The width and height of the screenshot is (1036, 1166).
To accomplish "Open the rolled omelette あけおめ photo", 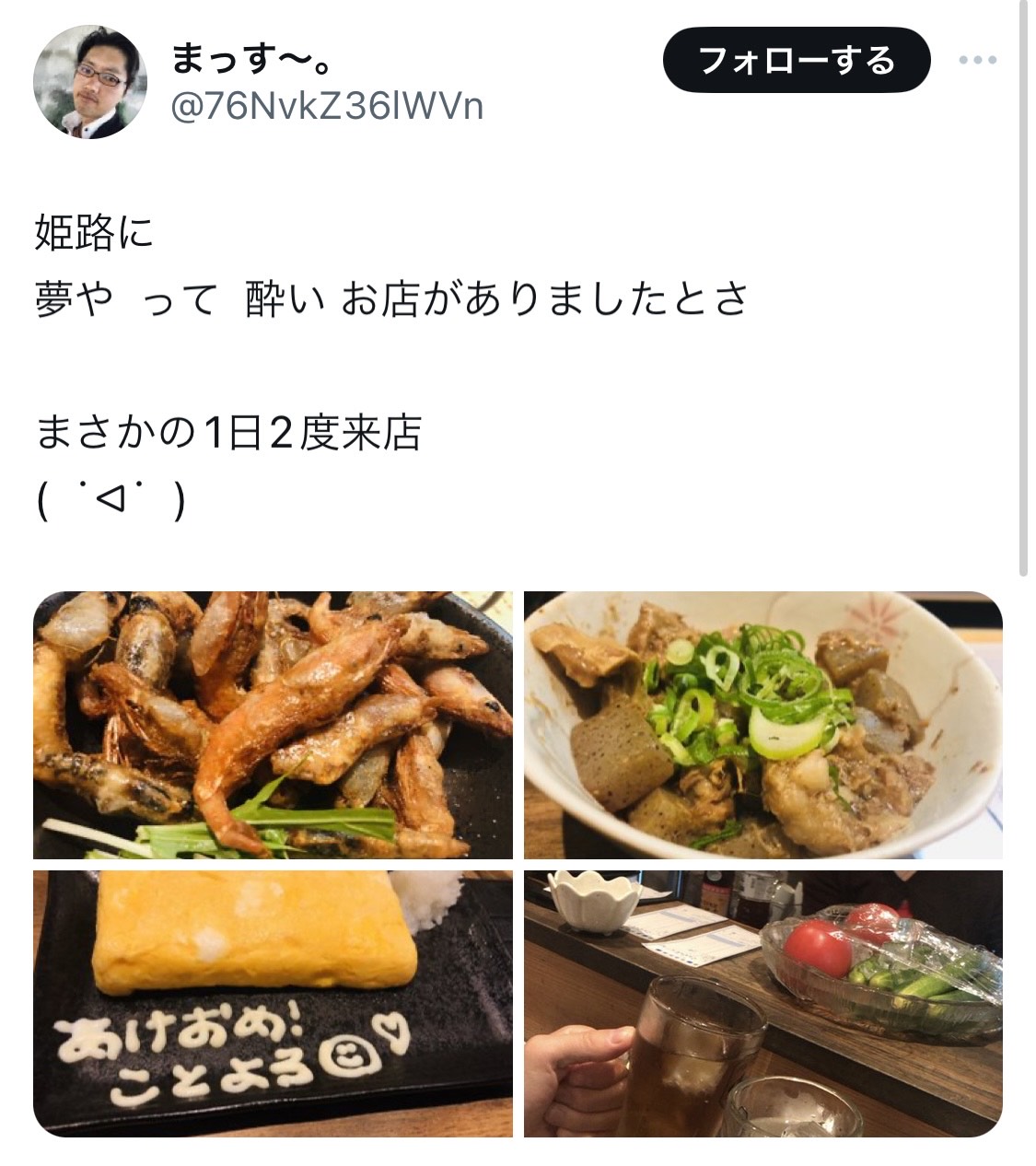I will click(273, 1003).
